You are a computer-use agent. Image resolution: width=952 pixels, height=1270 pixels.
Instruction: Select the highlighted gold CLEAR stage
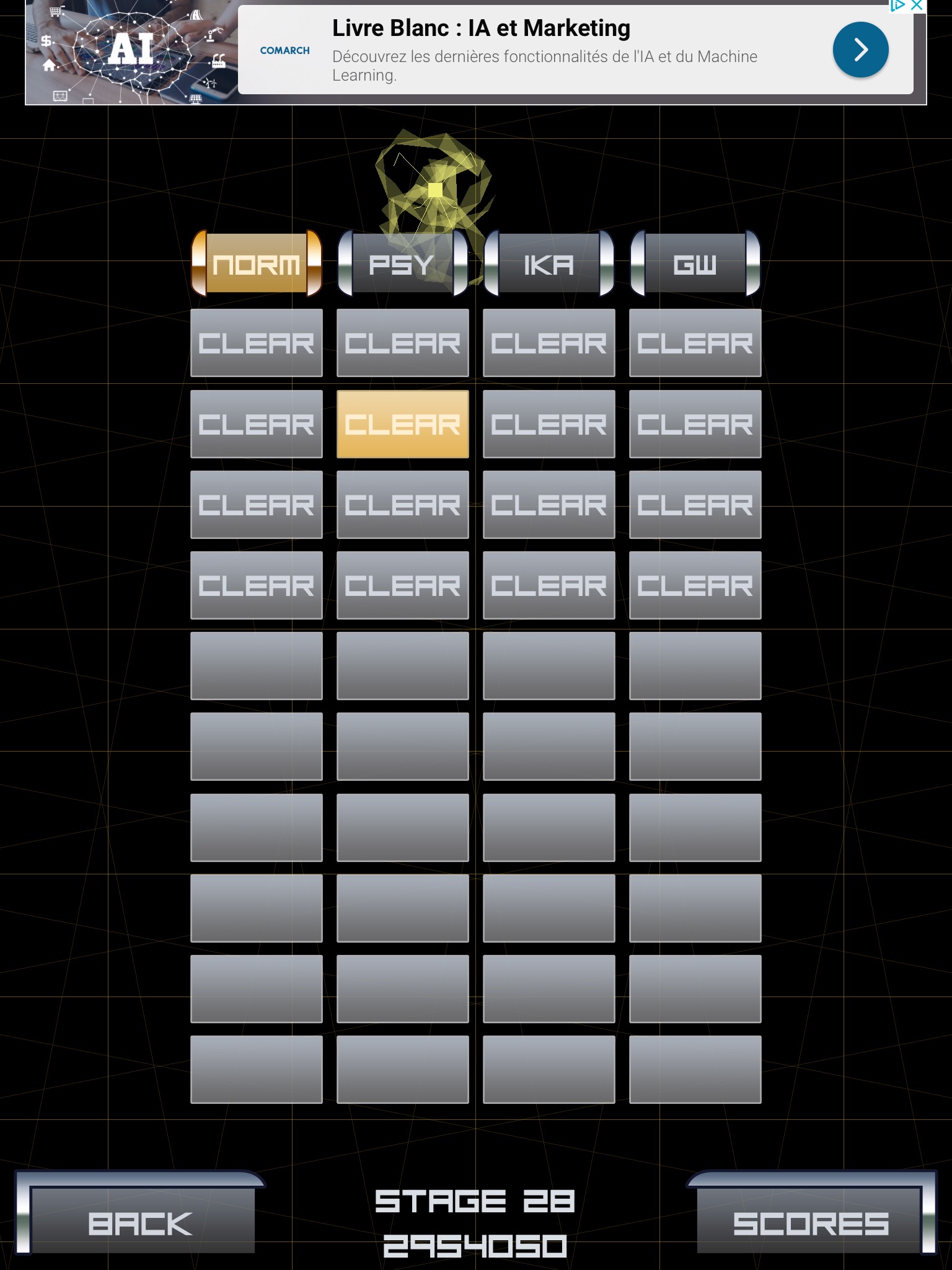(402, 424)
